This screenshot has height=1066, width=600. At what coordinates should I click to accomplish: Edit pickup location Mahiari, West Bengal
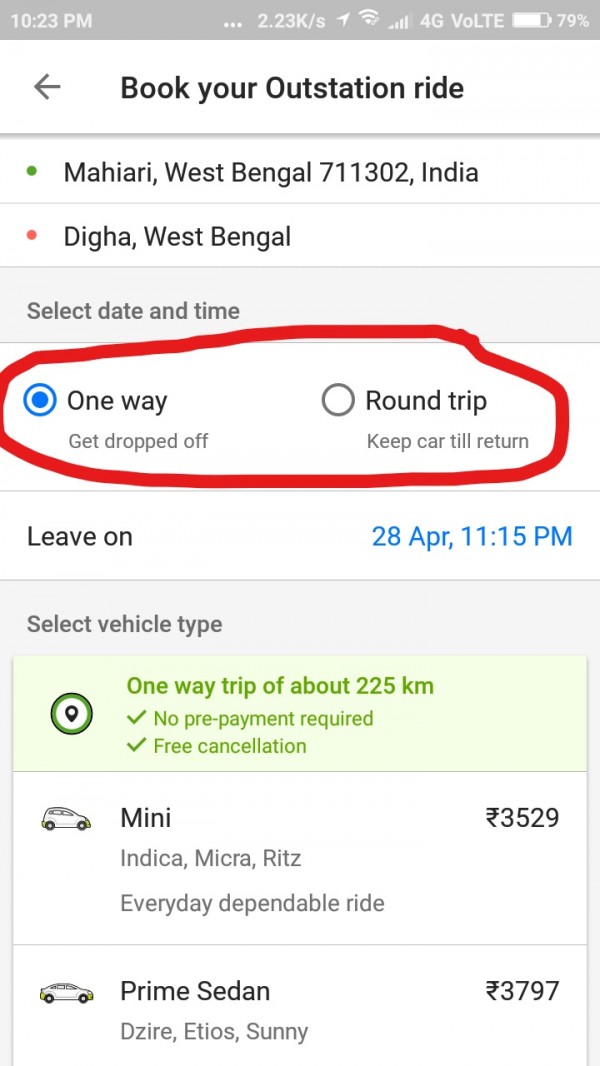click(x=270, y=172)
